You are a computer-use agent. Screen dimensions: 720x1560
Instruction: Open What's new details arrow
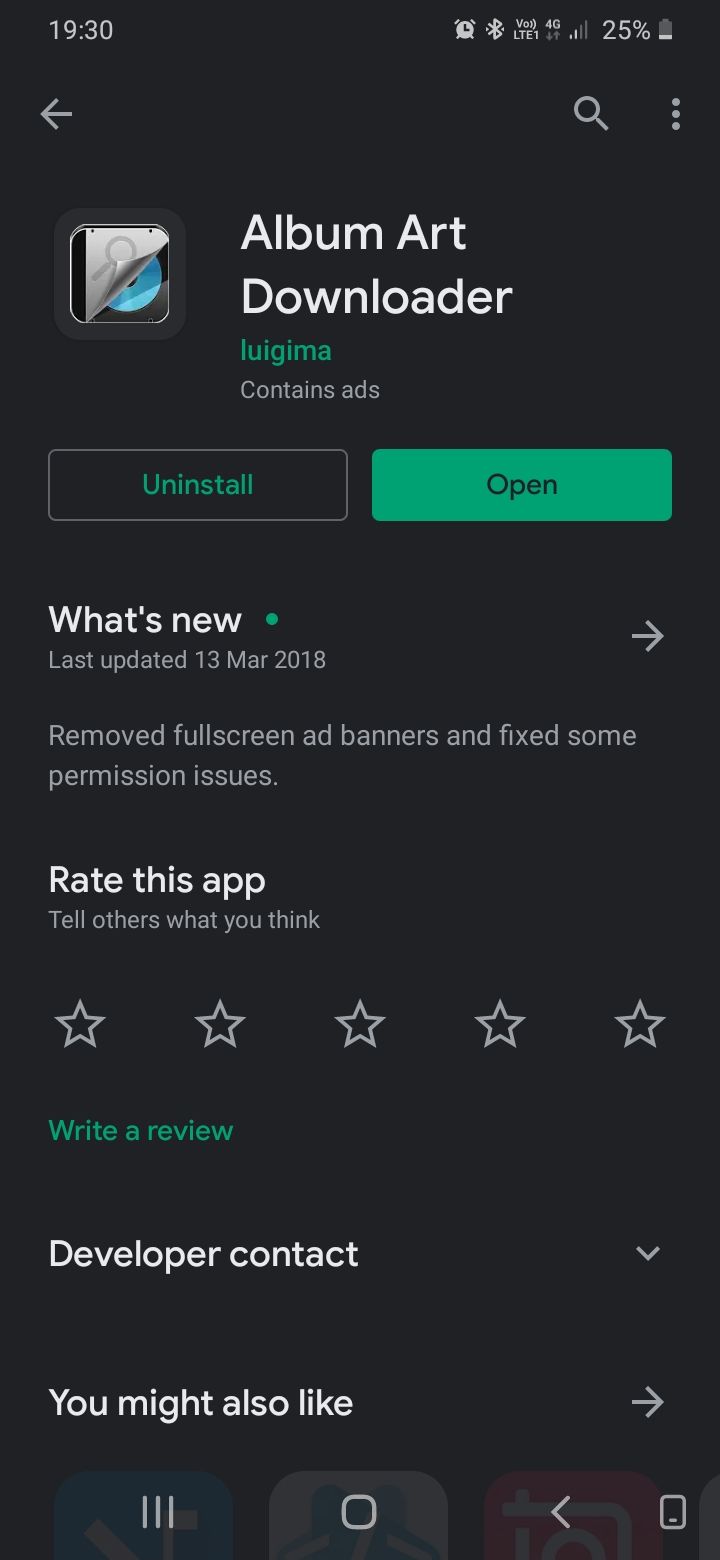tap(647, 636)
